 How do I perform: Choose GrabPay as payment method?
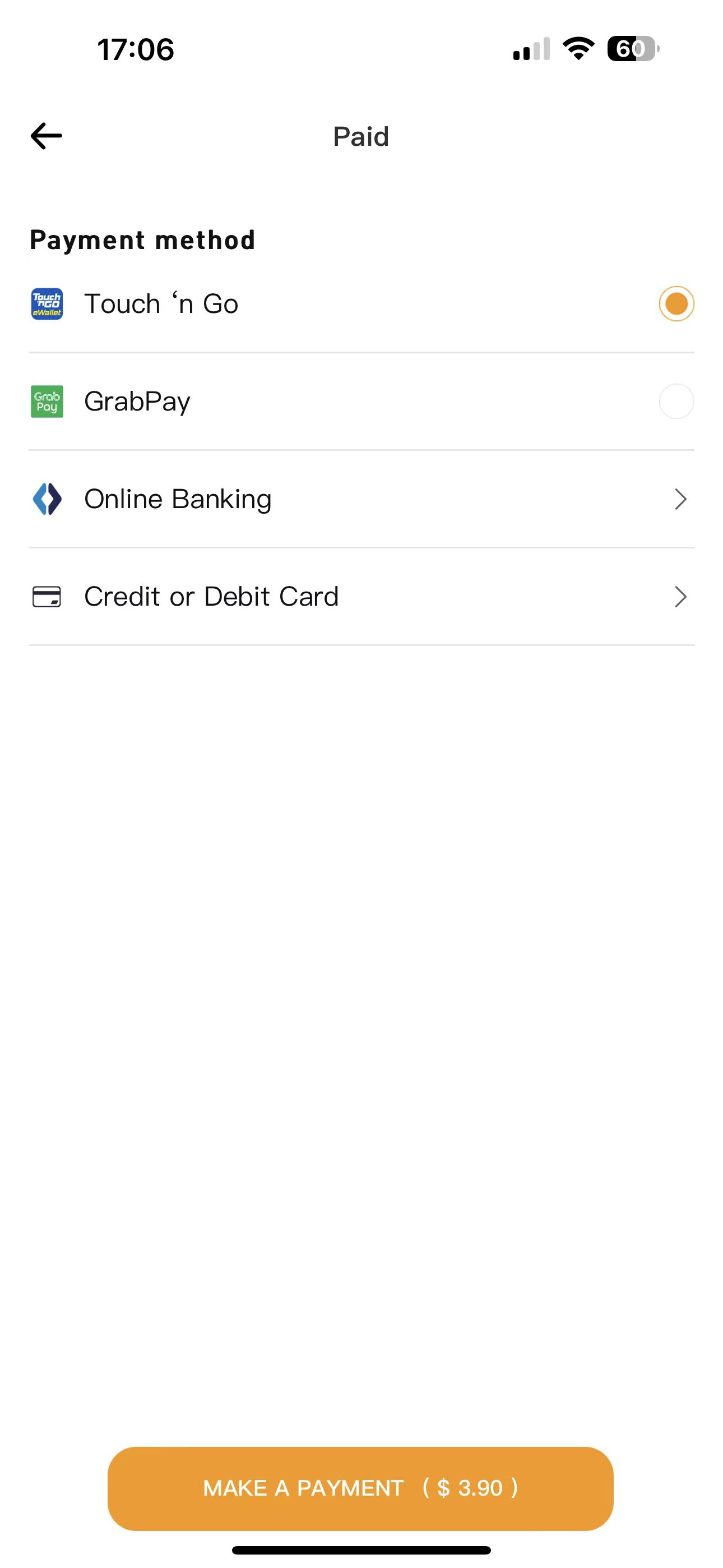coord(675,401)
